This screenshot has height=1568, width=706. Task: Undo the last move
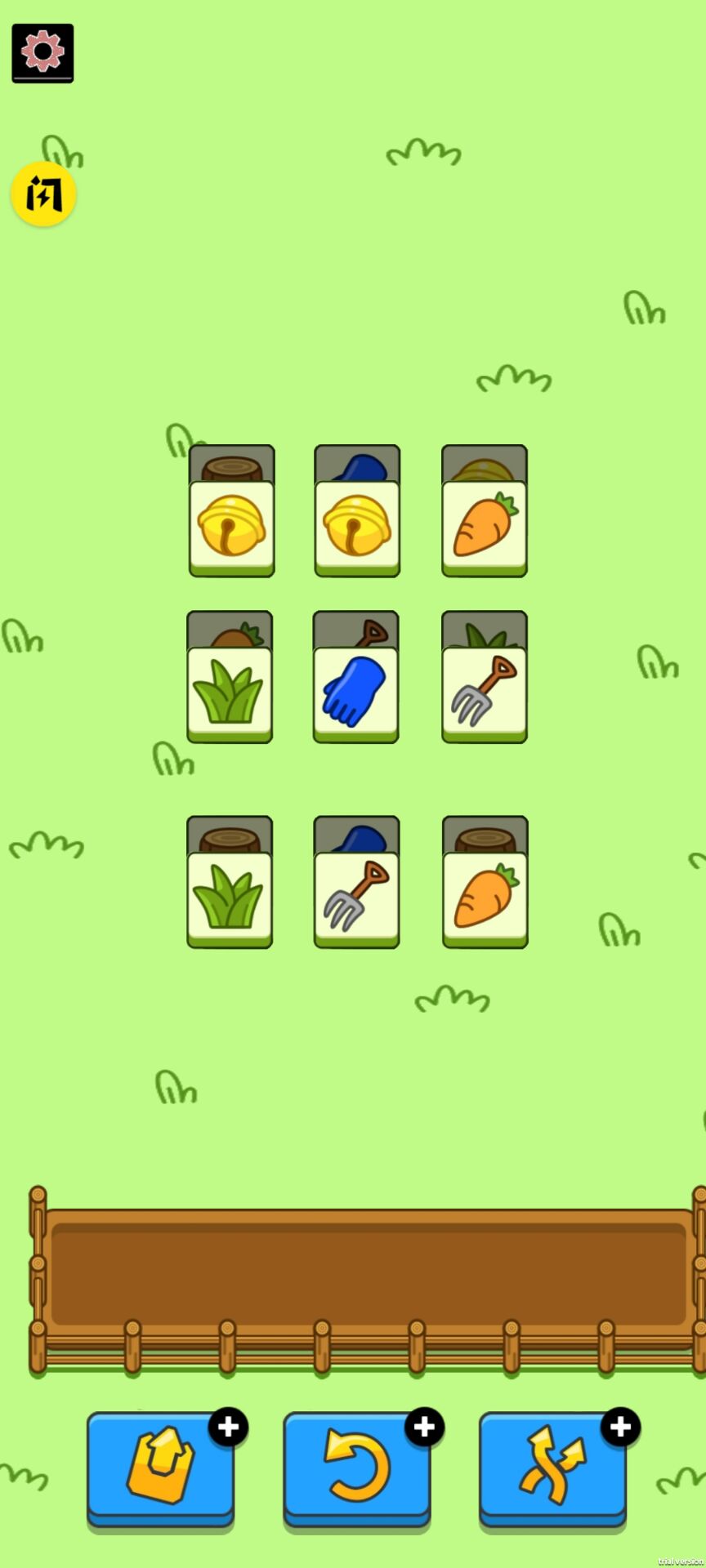tap(357, 1468)
